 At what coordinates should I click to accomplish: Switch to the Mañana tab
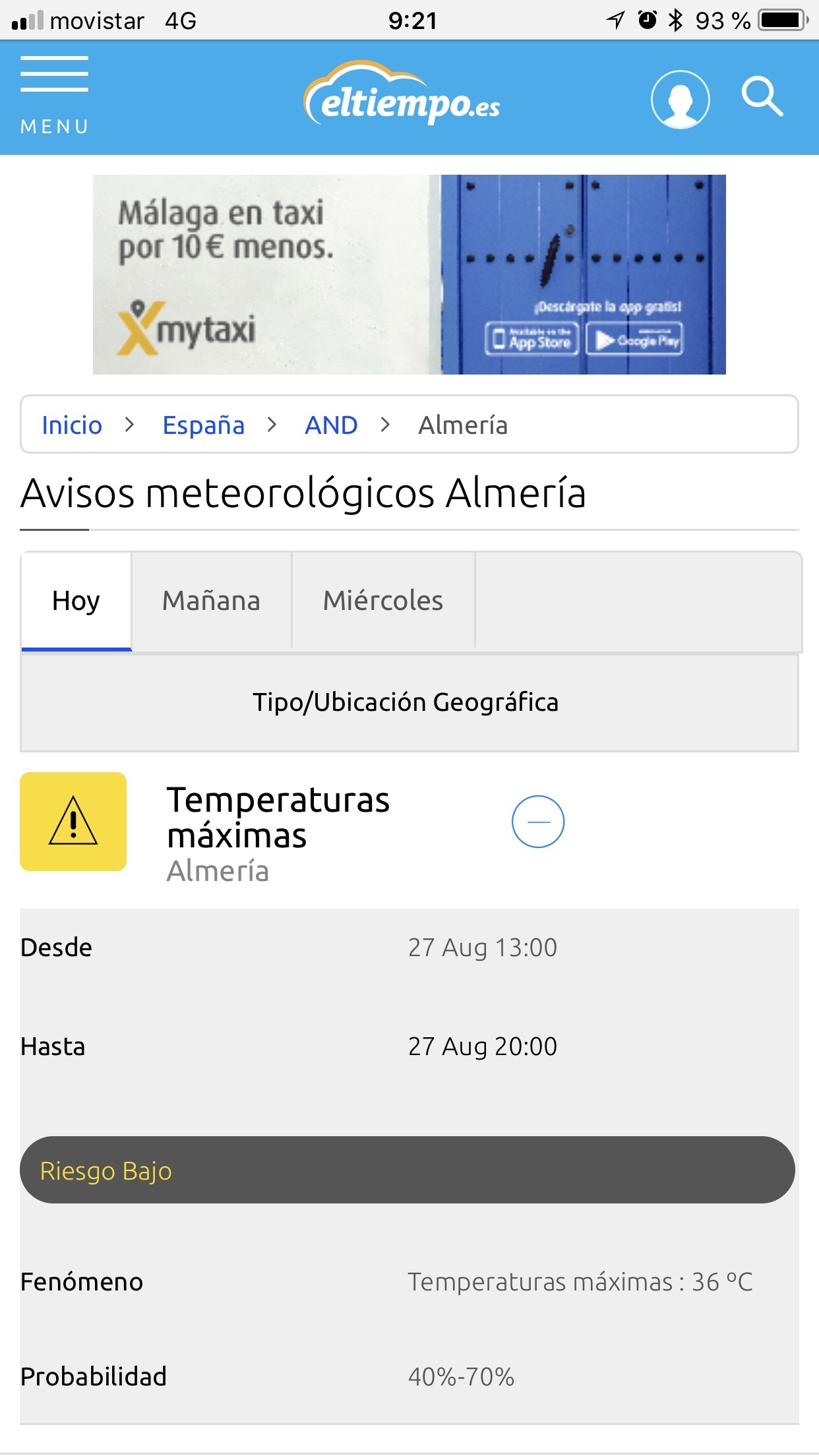[212, 601]
